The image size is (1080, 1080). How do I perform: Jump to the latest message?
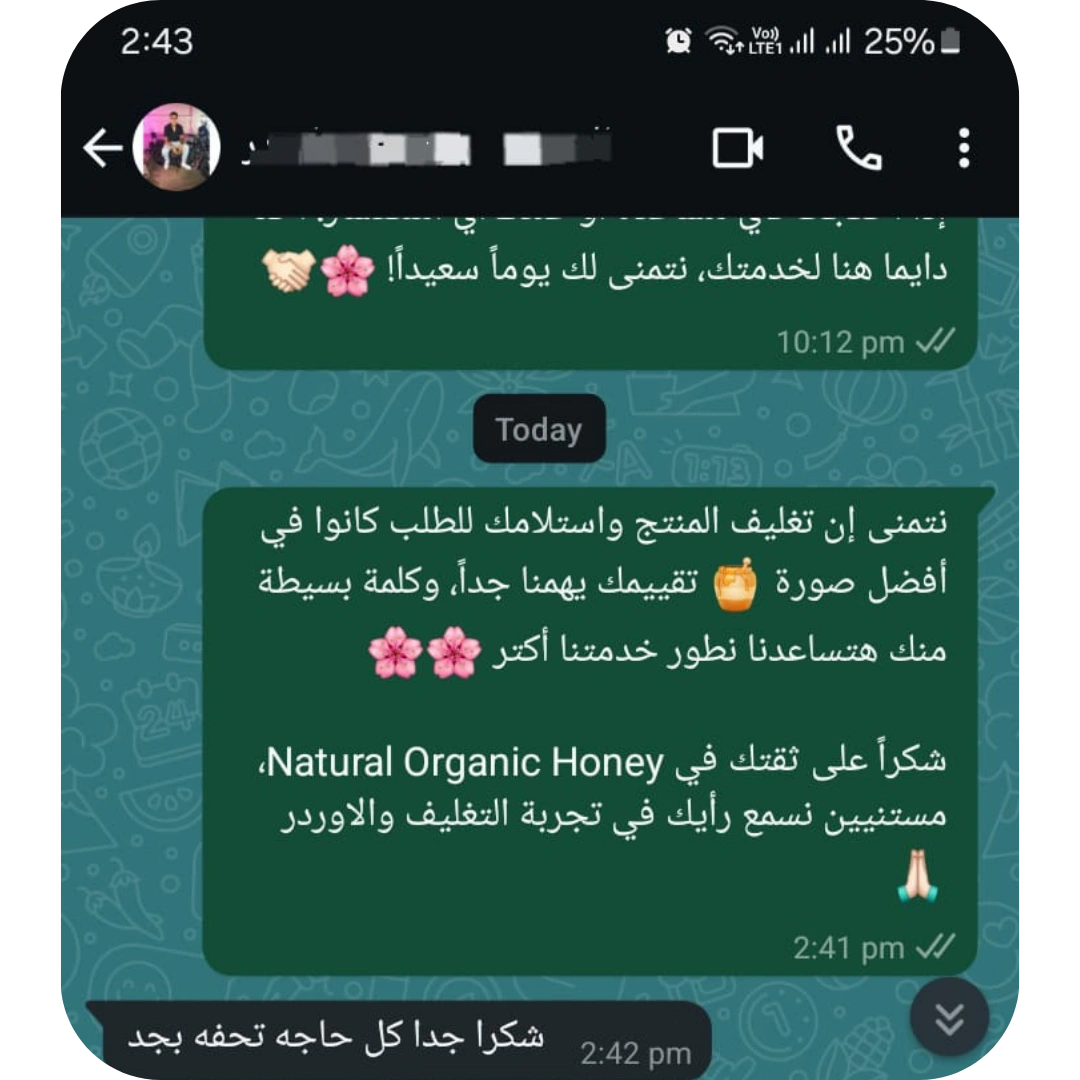coord(949,1018)
